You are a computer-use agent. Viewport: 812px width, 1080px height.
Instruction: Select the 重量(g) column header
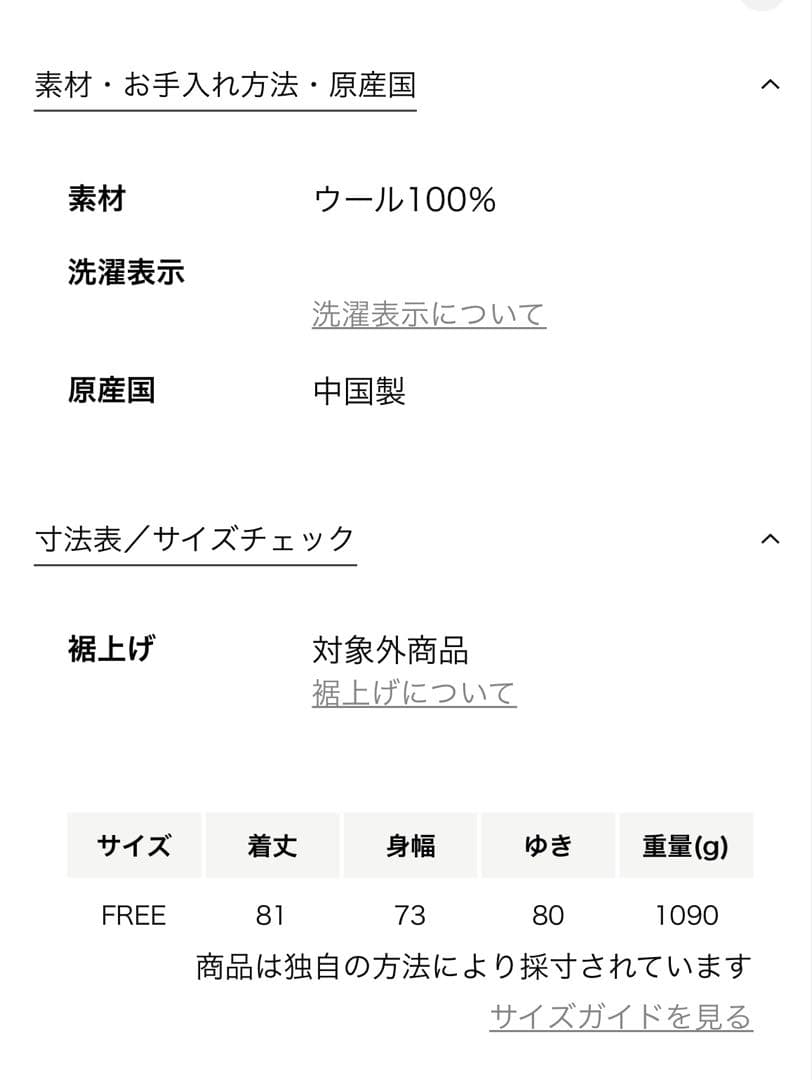687,845
